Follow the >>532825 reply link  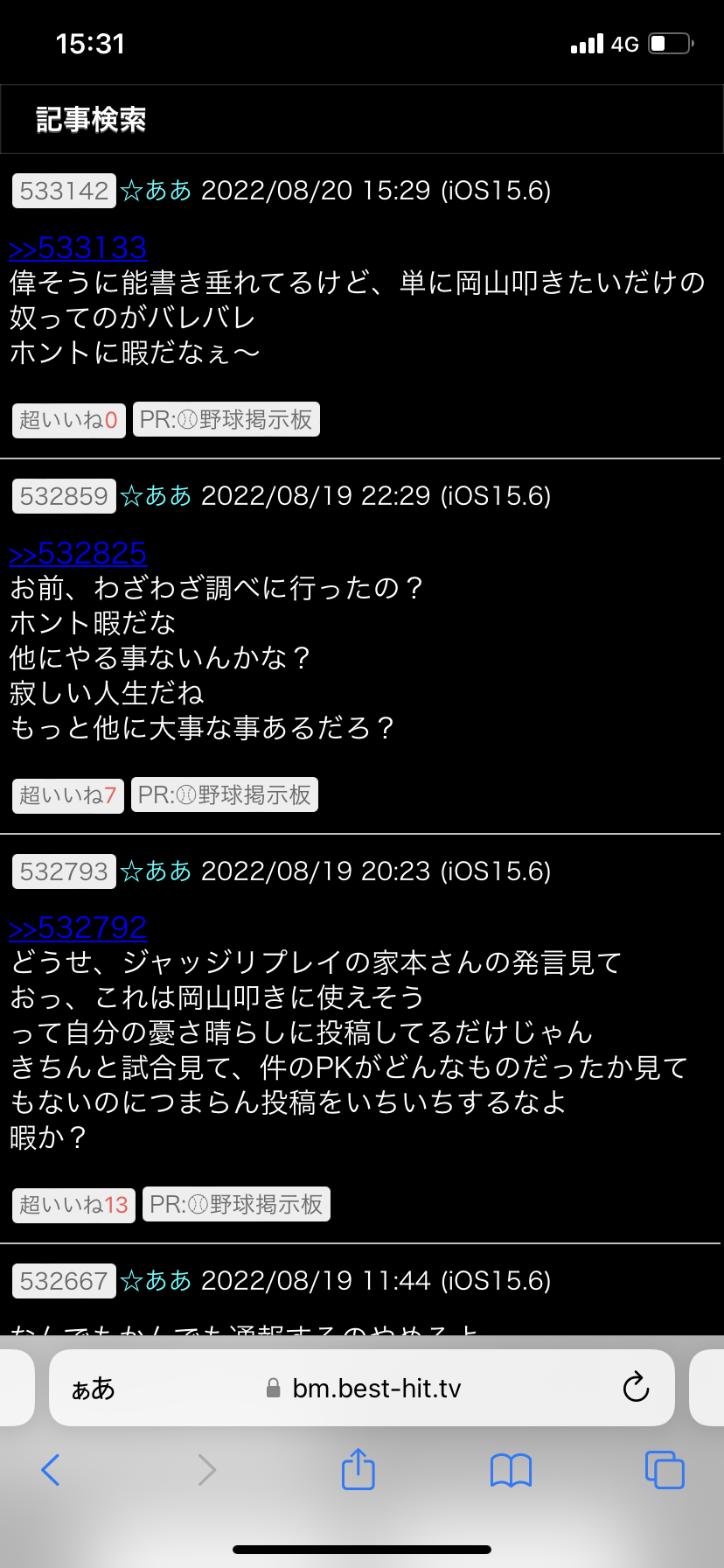point(78,554)
